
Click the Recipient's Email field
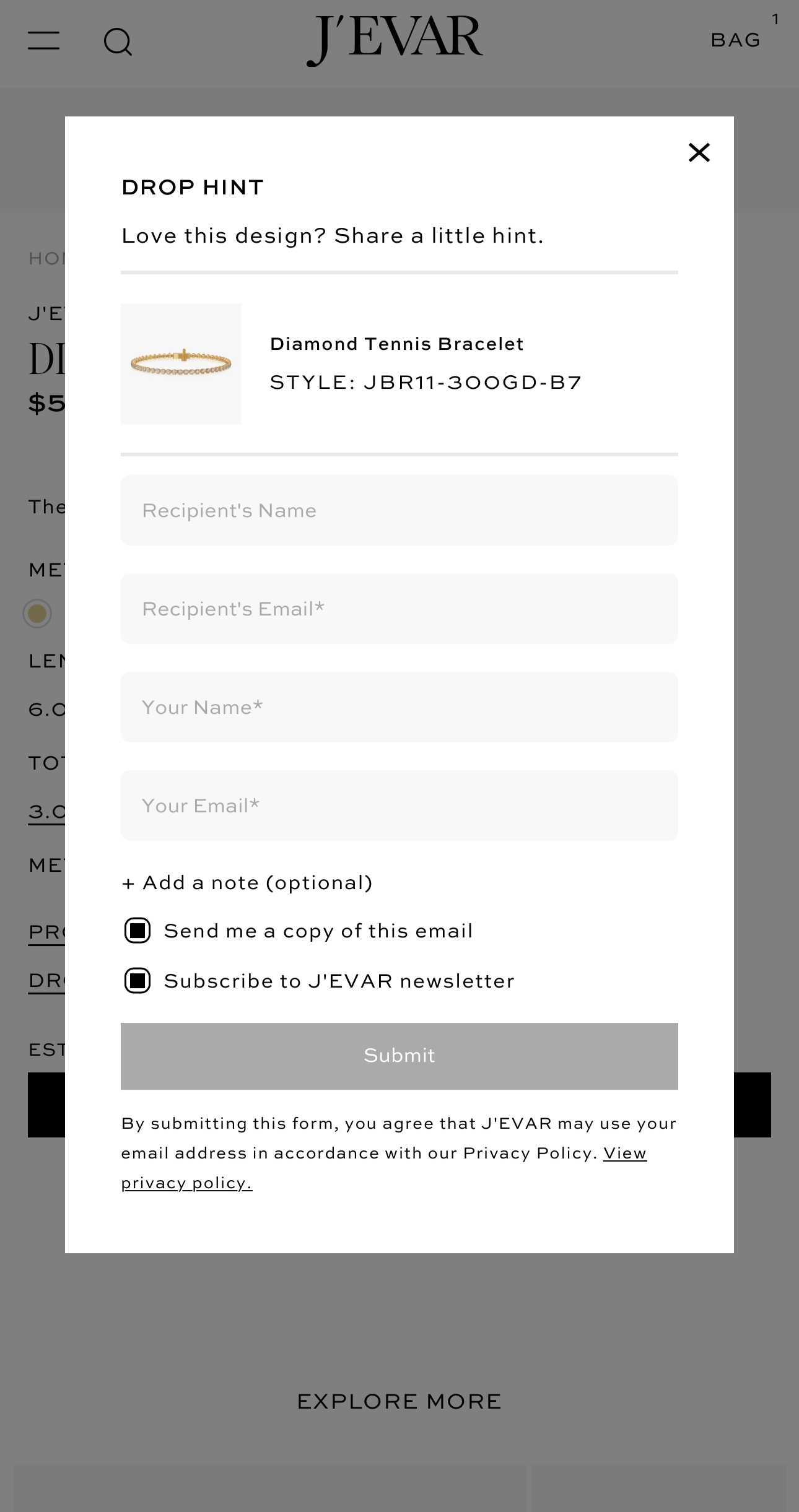click(x=399, y=609)
